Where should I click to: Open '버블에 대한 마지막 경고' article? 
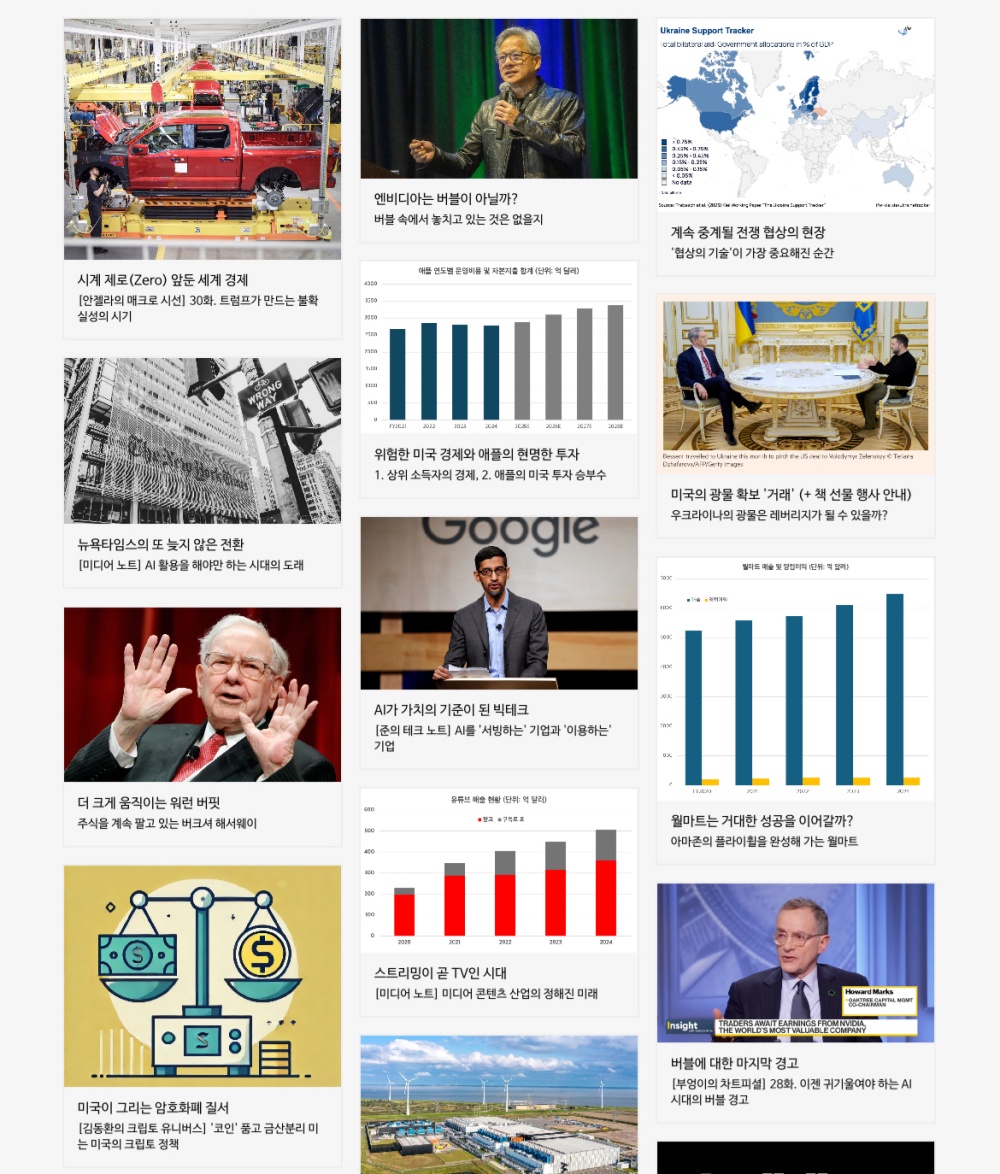click(734, 1063)
